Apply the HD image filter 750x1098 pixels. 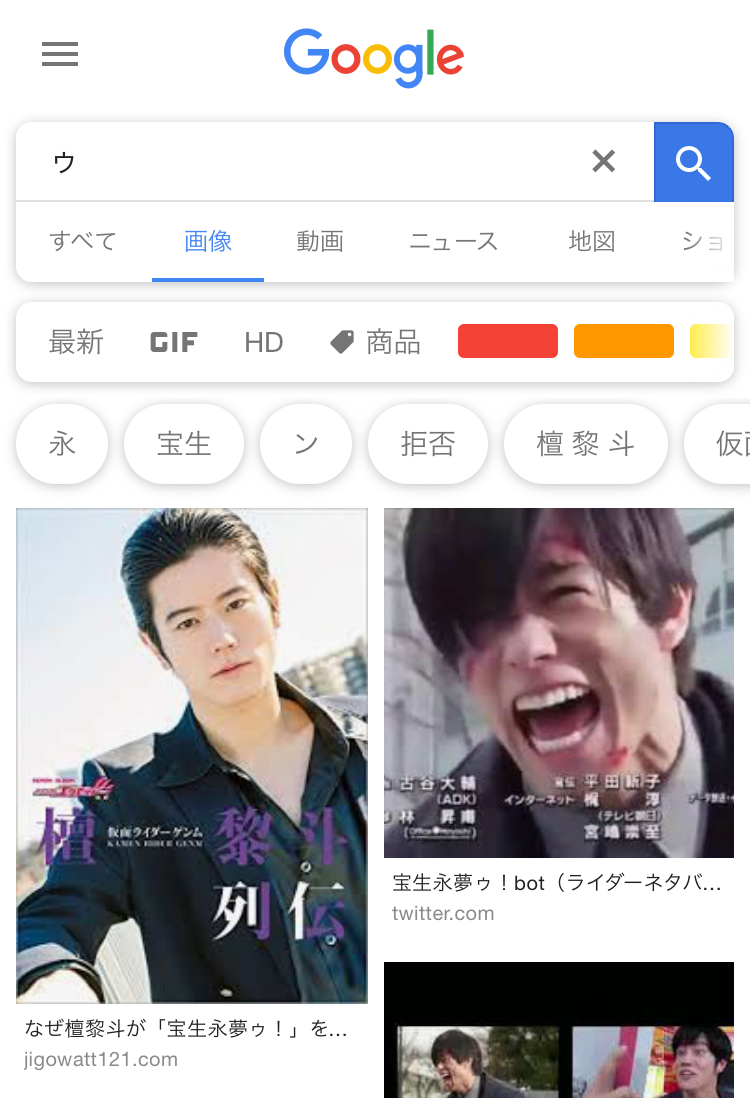click(264, 342)
